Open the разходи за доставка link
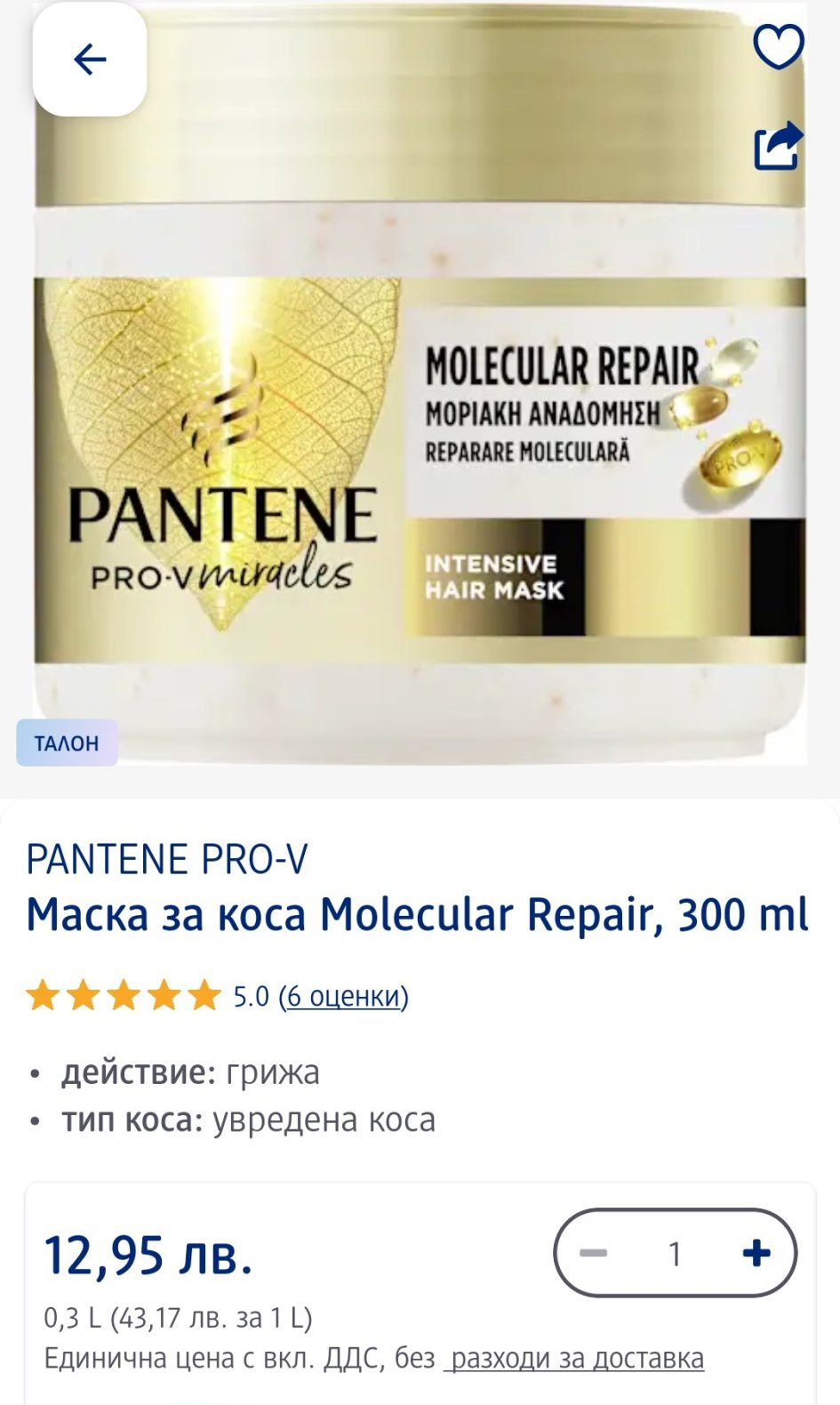Viewport: 840px width, 1405px height. click(x=574, y=1359)
